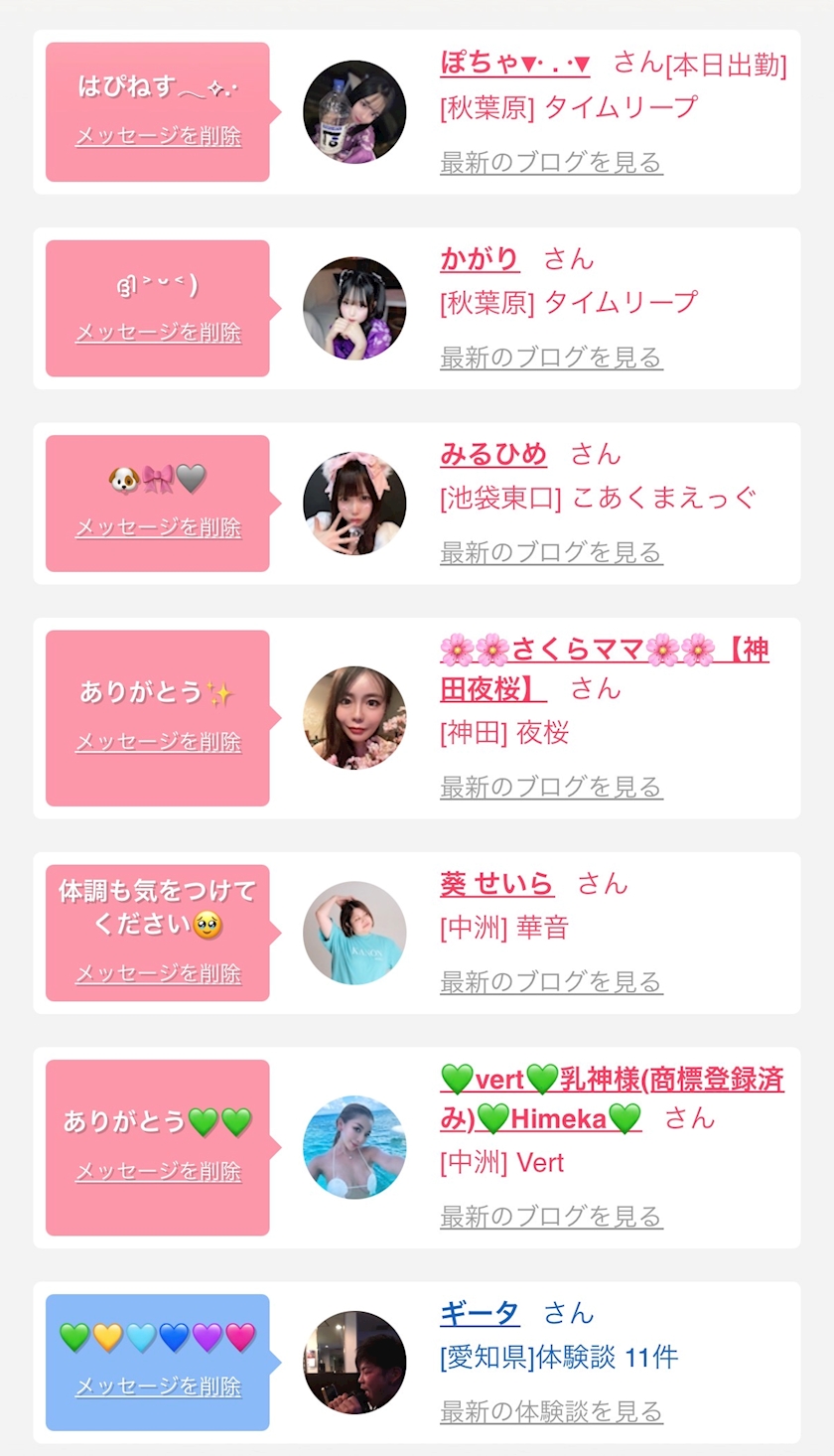834x1456 pixels.
Task: Delete the はぴねす message
Action: [159, 137]
